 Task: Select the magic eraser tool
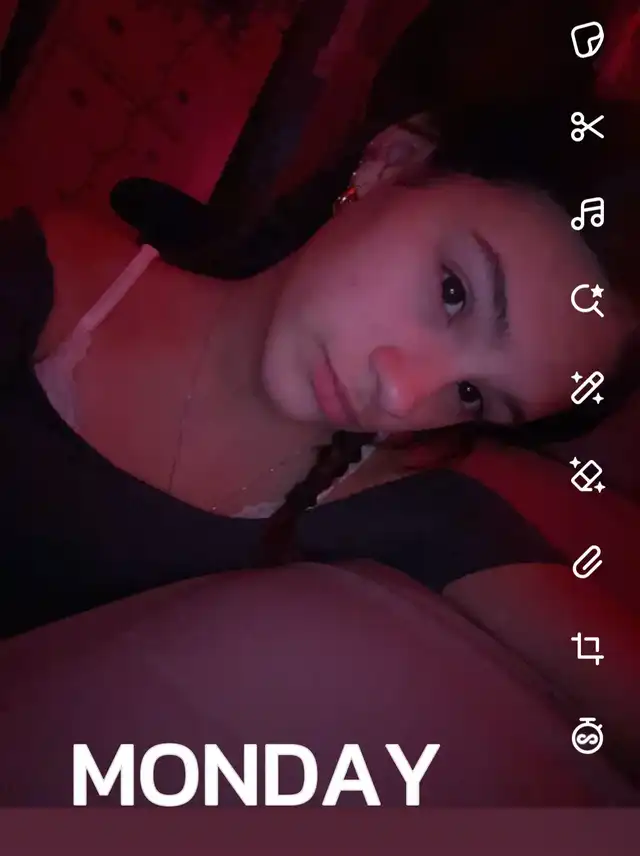click(x=588, y=475)
